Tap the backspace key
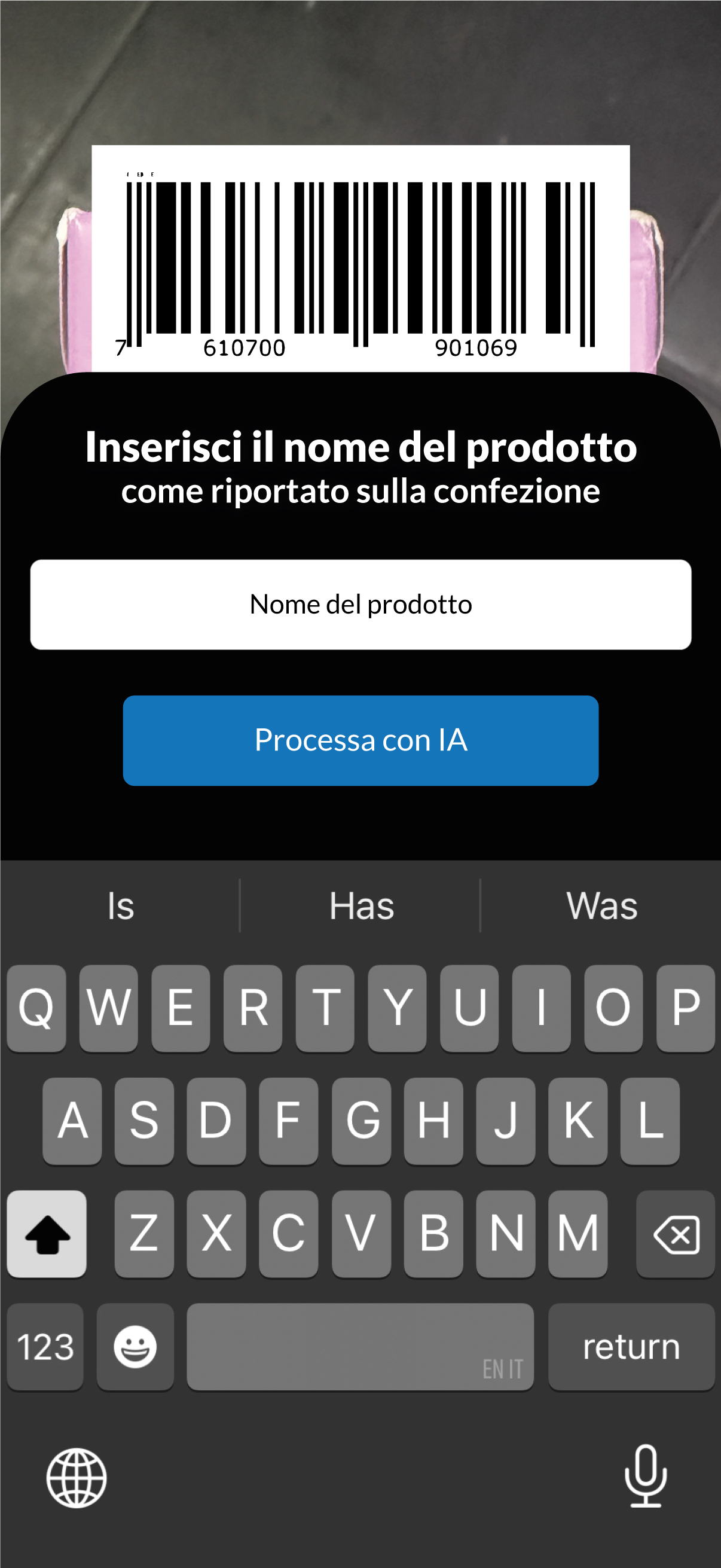721x1568 pixels. (x=675, y=1234)
